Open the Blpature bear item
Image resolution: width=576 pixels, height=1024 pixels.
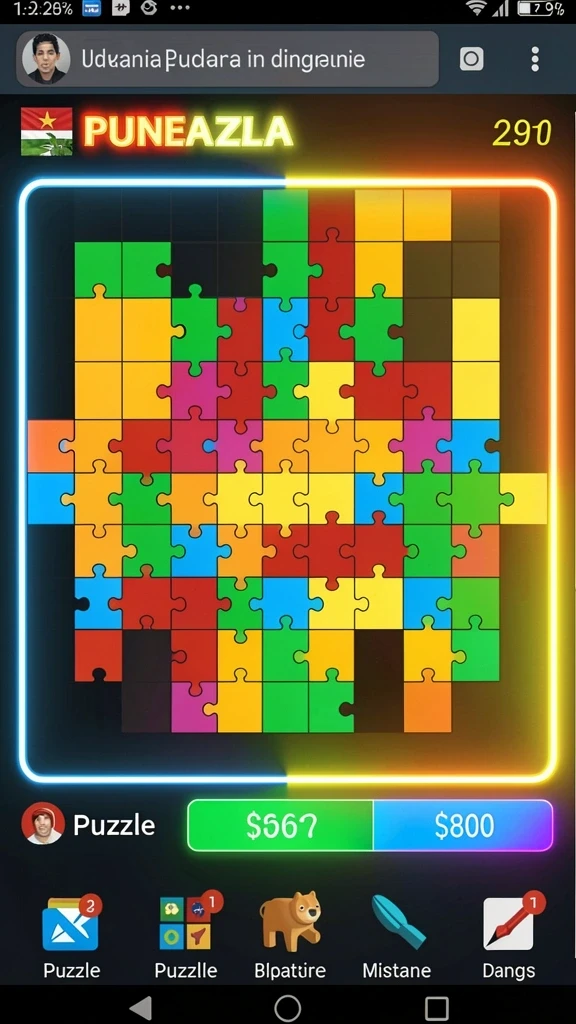(x=290, y=938)
